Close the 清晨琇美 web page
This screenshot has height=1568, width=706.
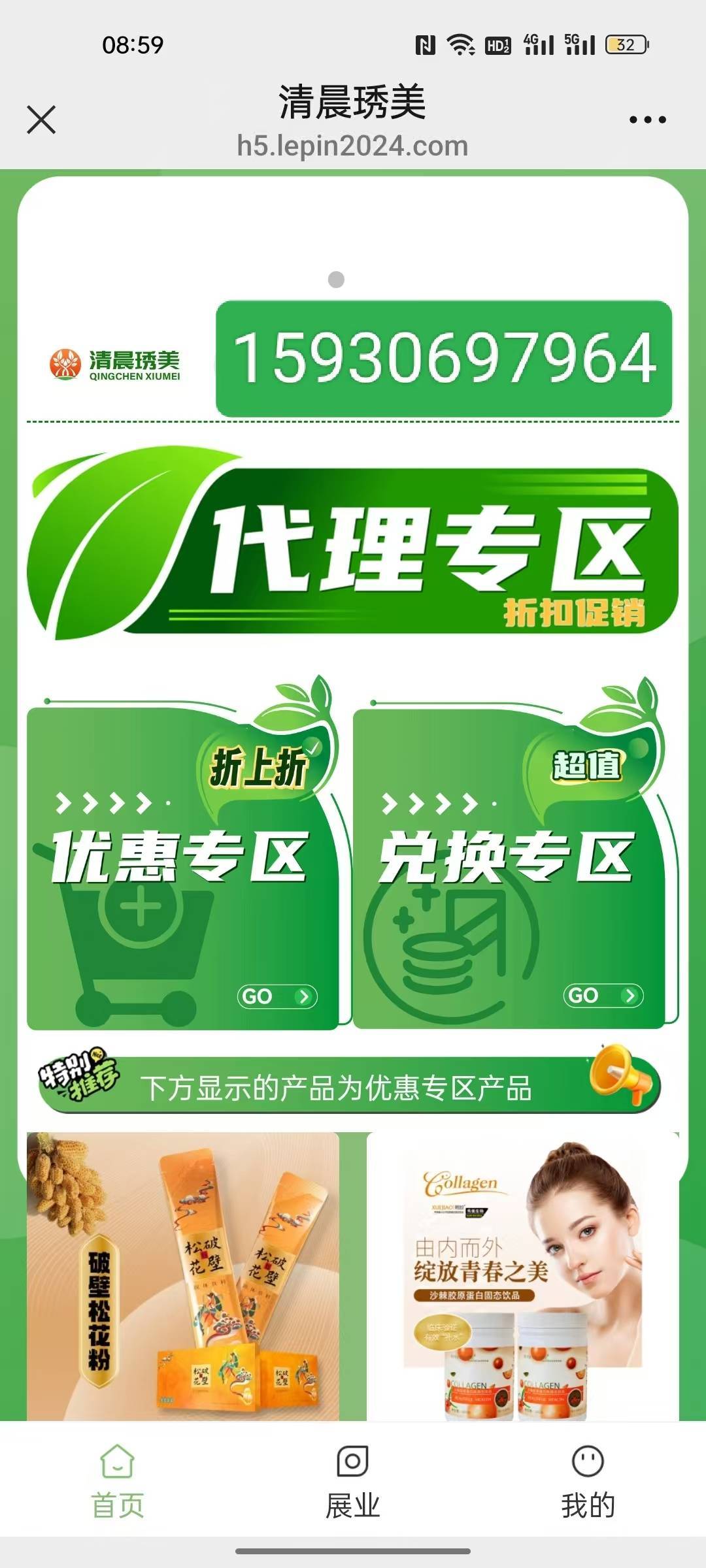coord(41,120)
